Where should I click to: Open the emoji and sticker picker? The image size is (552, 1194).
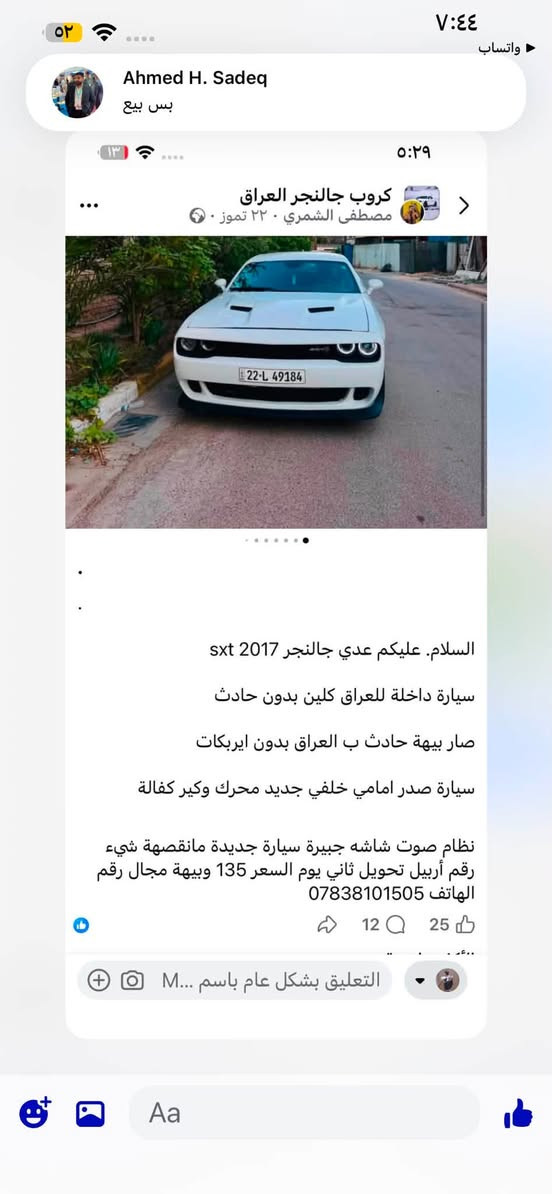coord(34,1113)
